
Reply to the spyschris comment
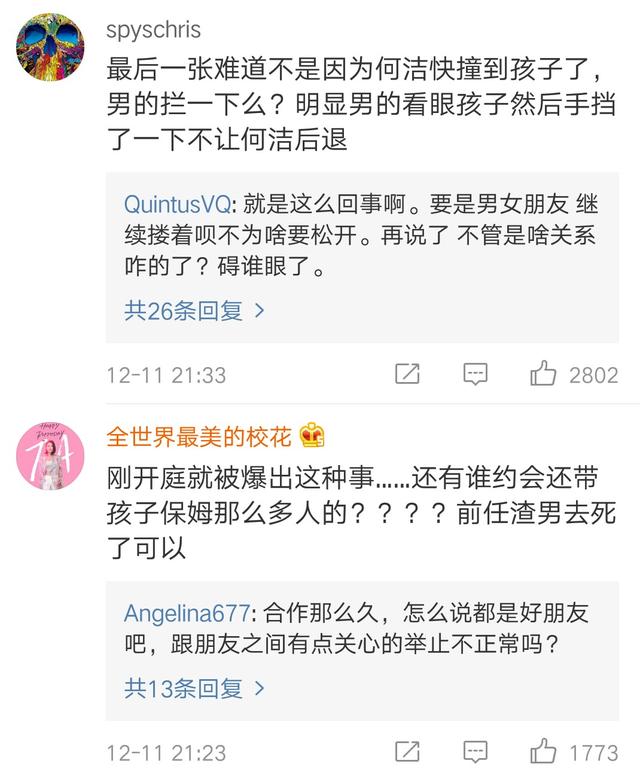tap(475, 374)
